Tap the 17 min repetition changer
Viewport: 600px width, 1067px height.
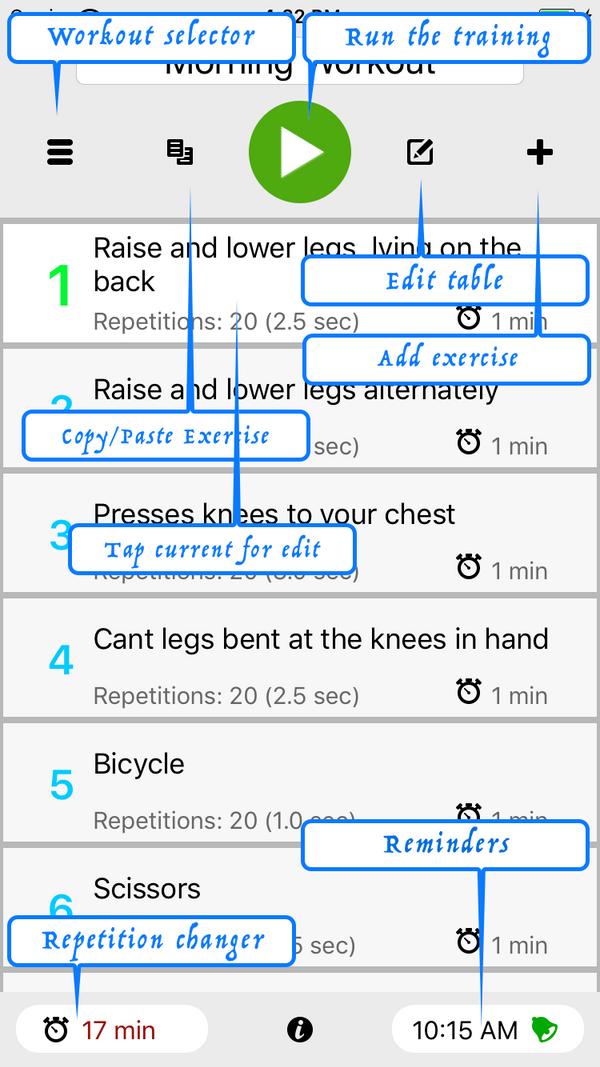click(x=112, y=1029)
